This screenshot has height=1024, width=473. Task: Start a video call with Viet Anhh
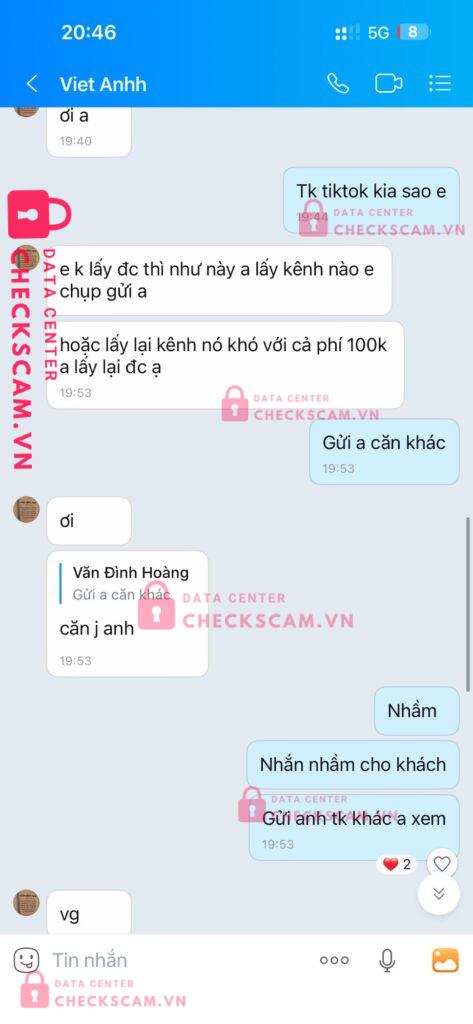coord(389,84)
